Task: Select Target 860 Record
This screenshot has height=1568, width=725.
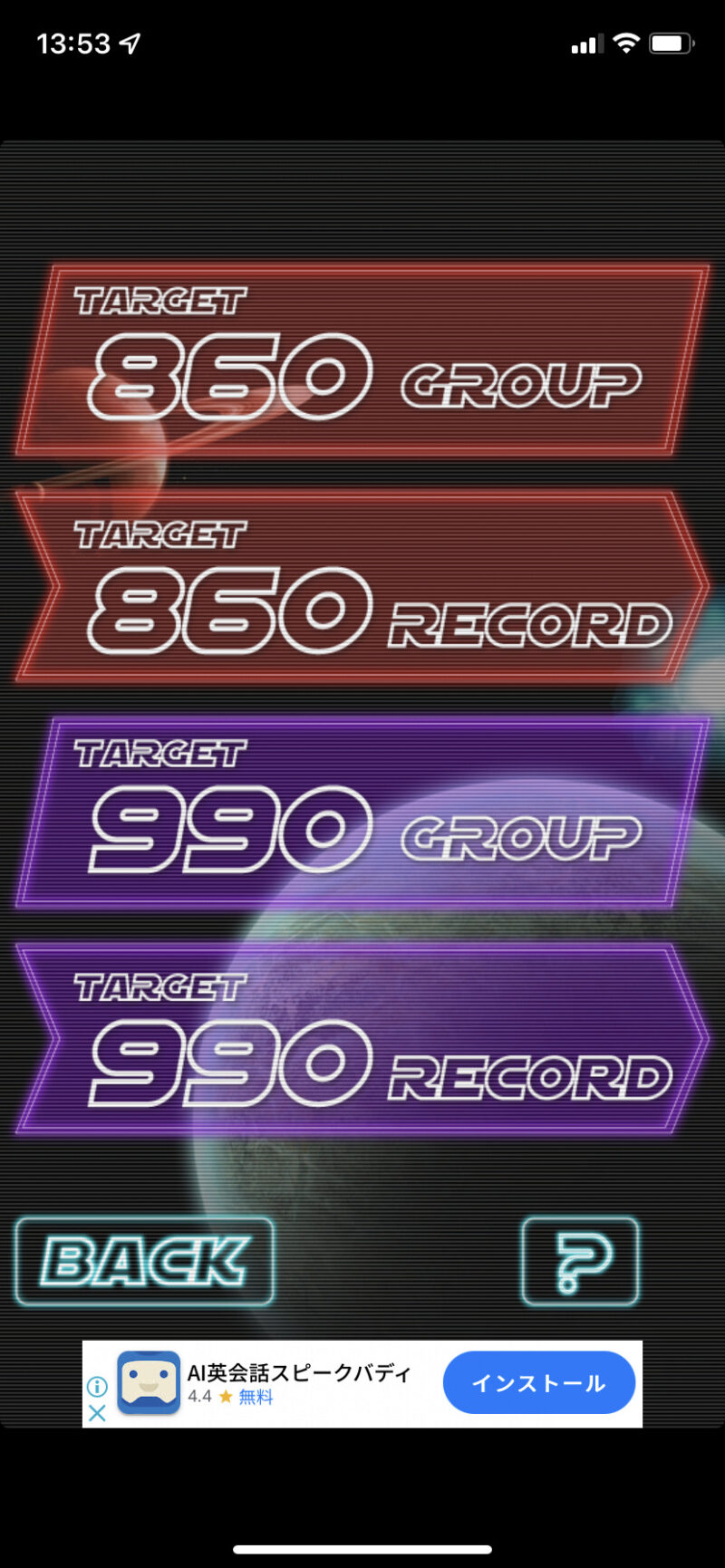Action: (362, 587)
